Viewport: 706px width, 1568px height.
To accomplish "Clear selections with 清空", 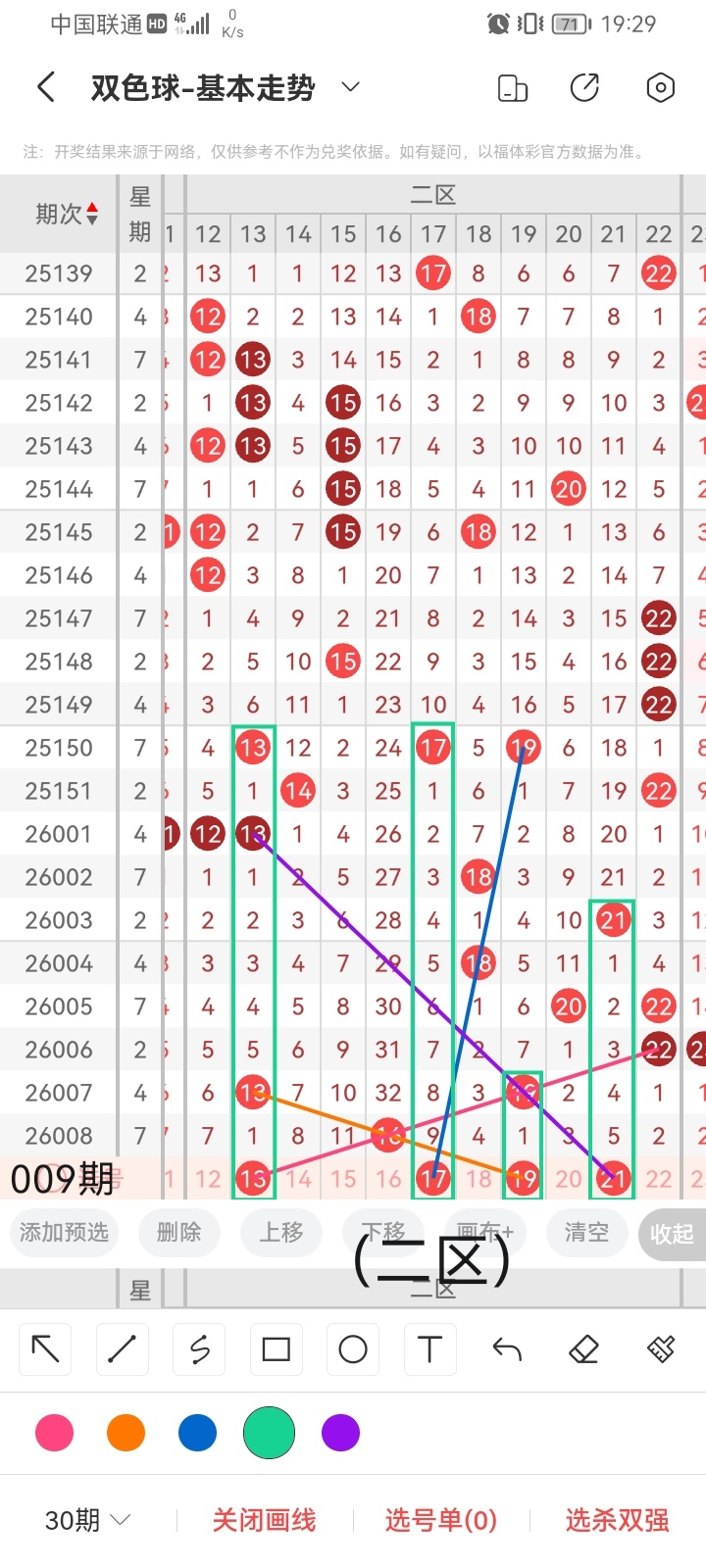I will pos(586,1232).
